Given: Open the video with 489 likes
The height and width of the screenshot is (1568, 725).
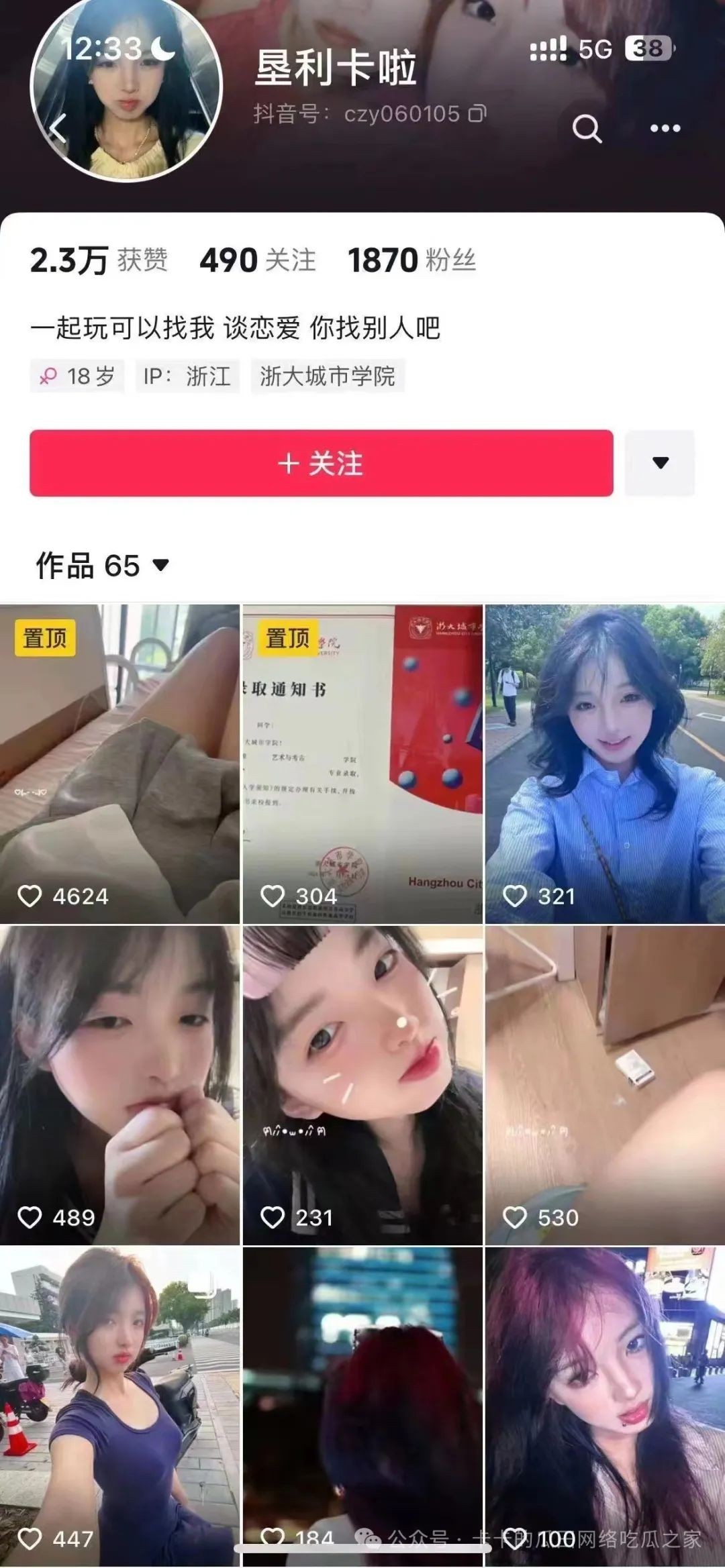Looking at the screenshot, I should tap(119, 1085).
